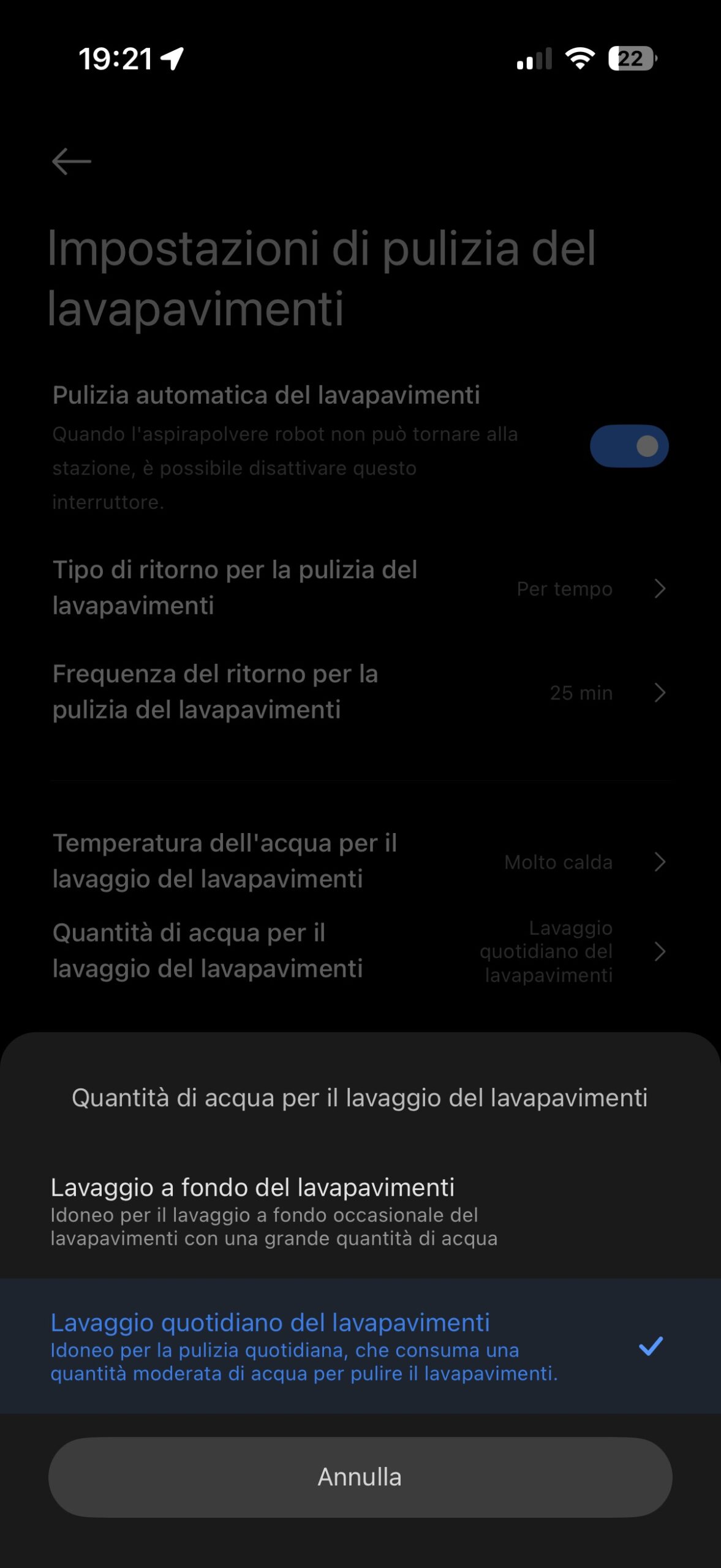Select Lavaggio a fondo del lavapavimenti option

point(360,1212)
